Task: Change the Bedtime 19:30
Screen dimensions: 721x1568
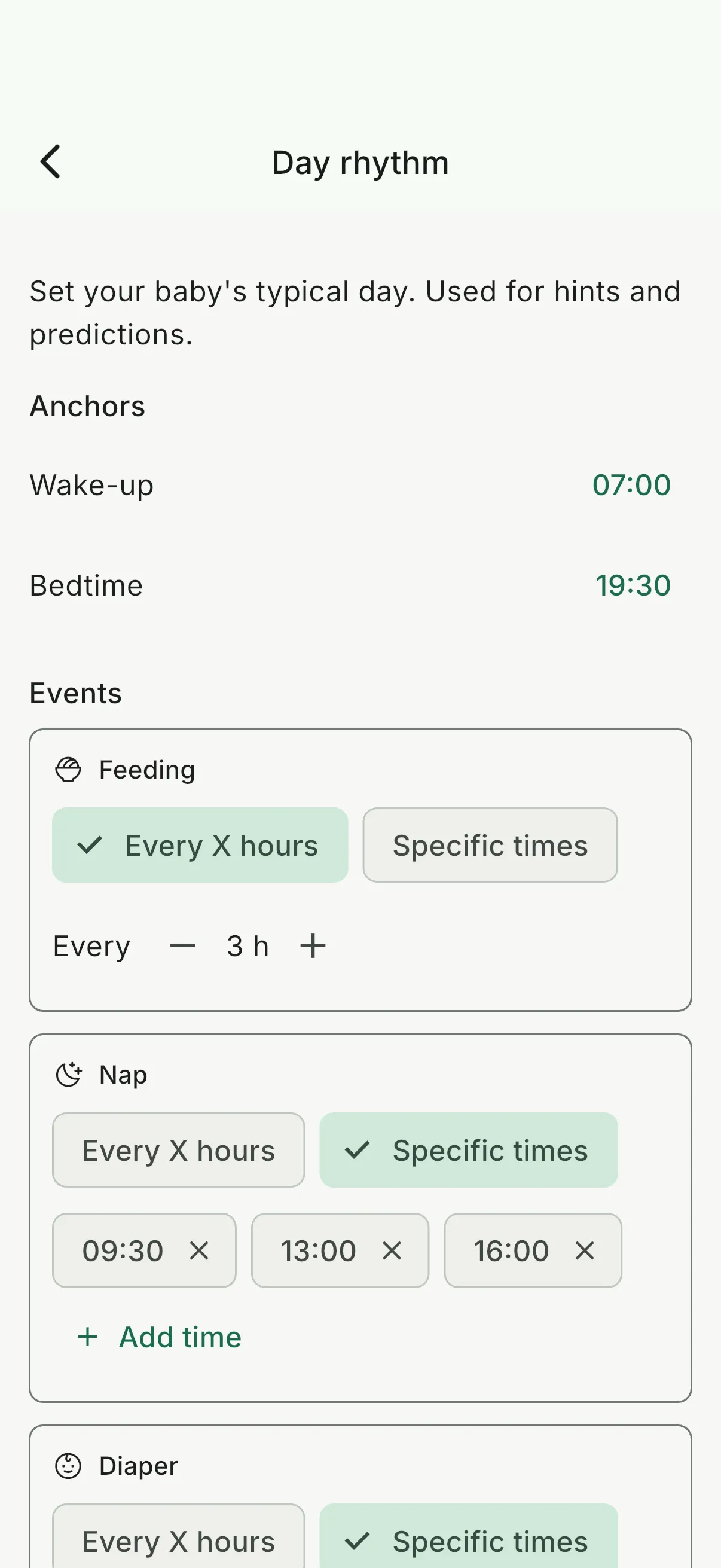Action: (x=632, y=585)
